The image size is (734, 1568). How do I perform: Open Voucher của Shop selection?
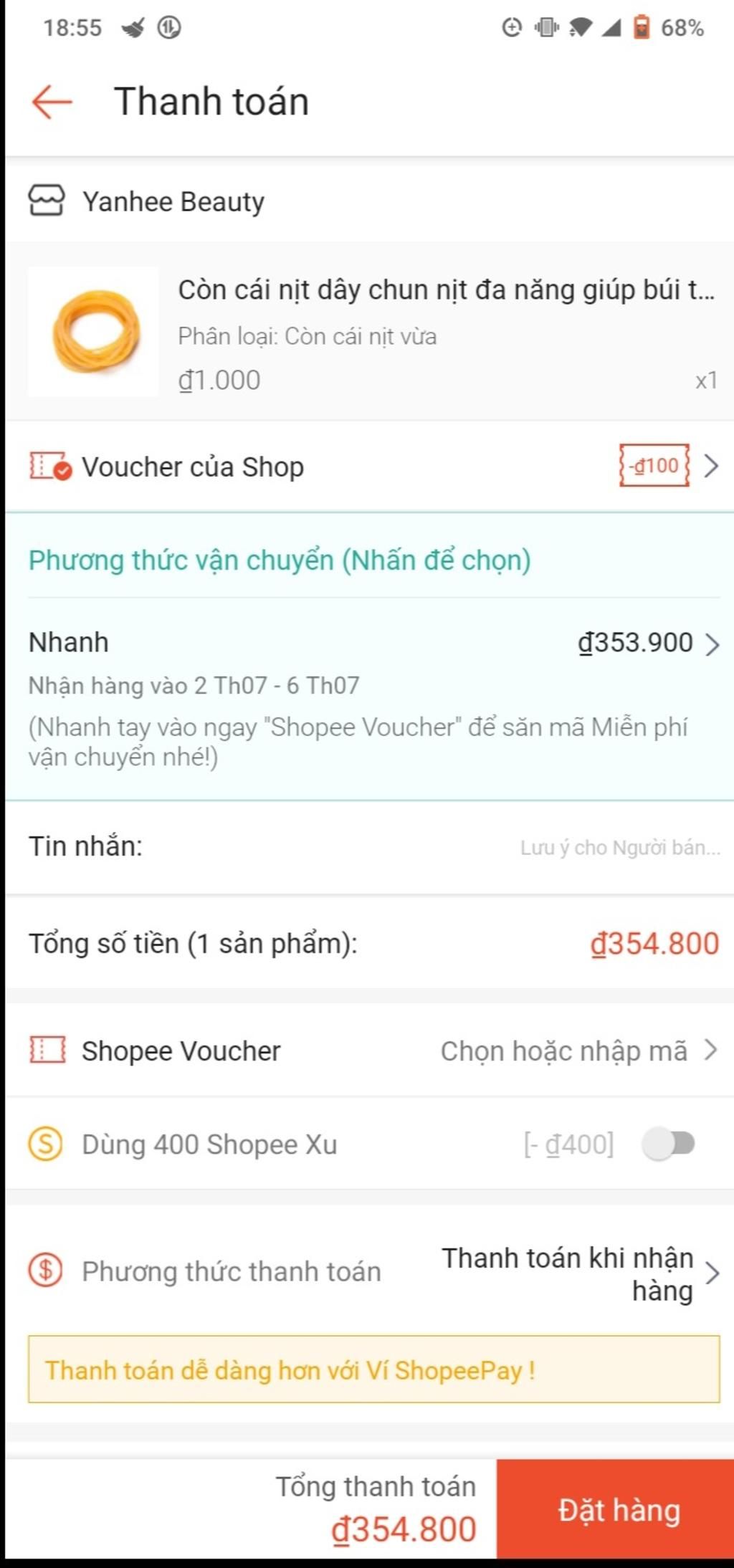[373, 467]
